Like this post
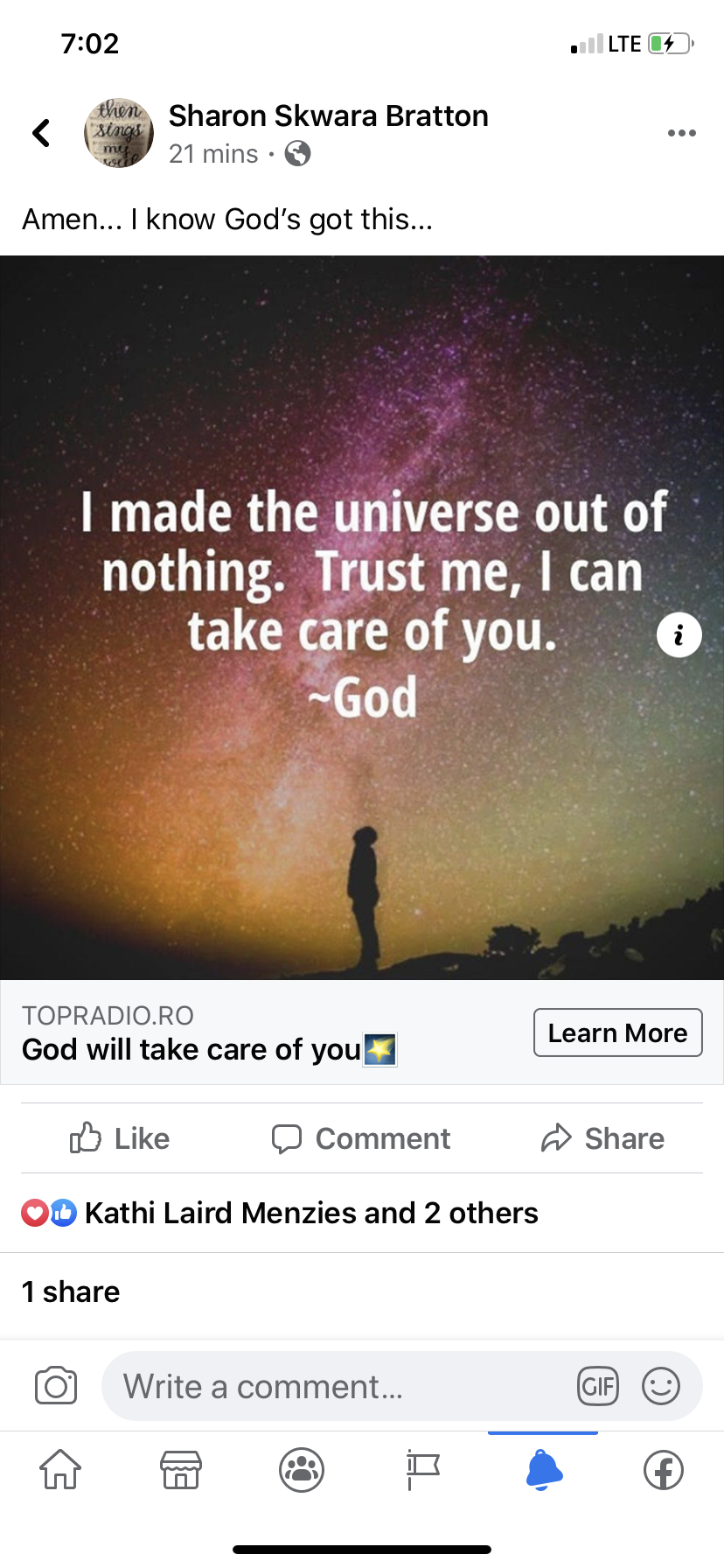 coord(120,1138)
